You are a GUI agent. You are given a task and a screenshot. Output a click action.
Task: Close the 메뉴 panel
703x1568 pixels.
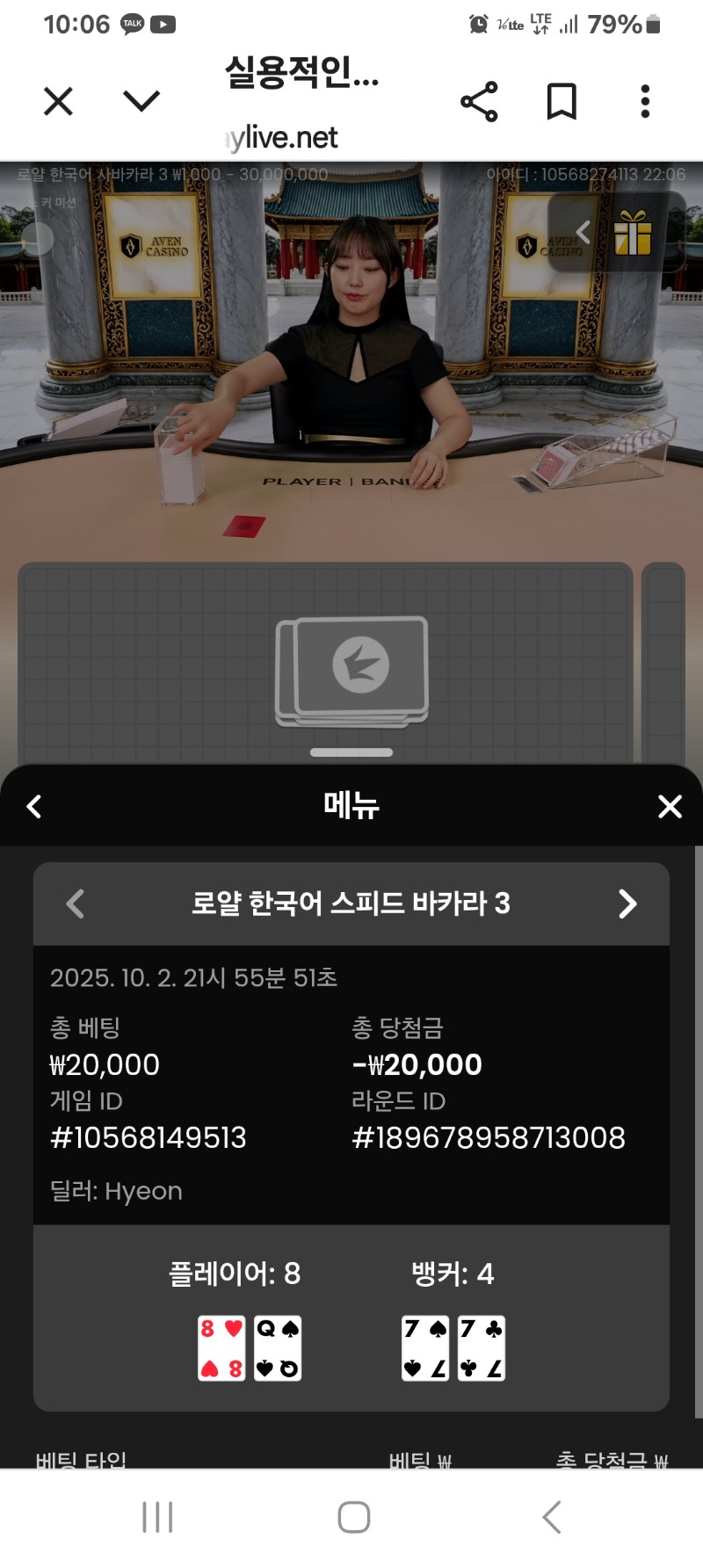click(x=670, y=806)
